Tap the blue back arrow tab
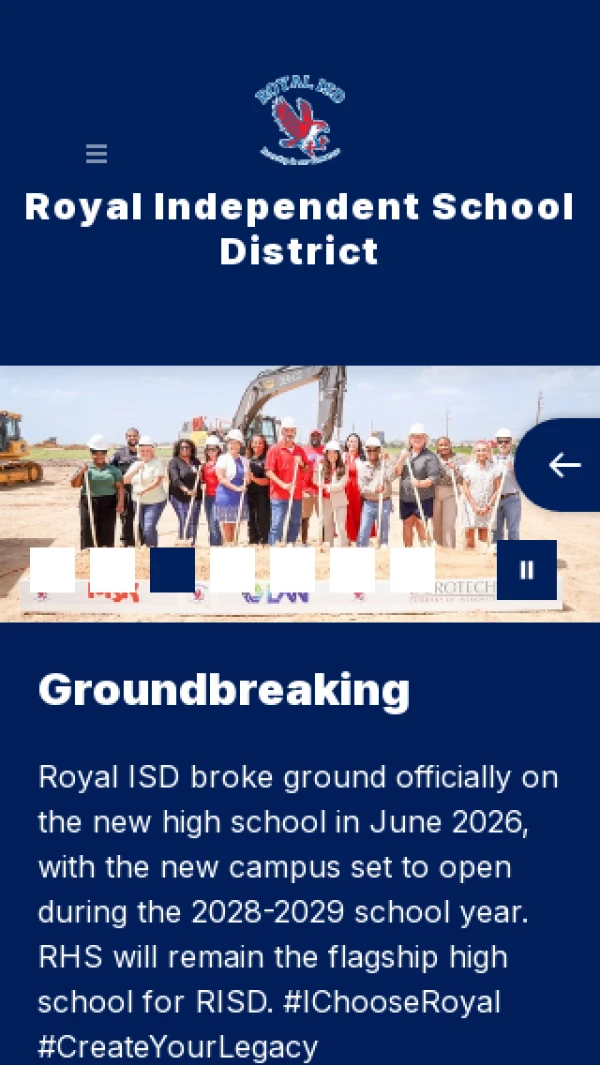The image size is (600, 1065). (x=559, y=465)
